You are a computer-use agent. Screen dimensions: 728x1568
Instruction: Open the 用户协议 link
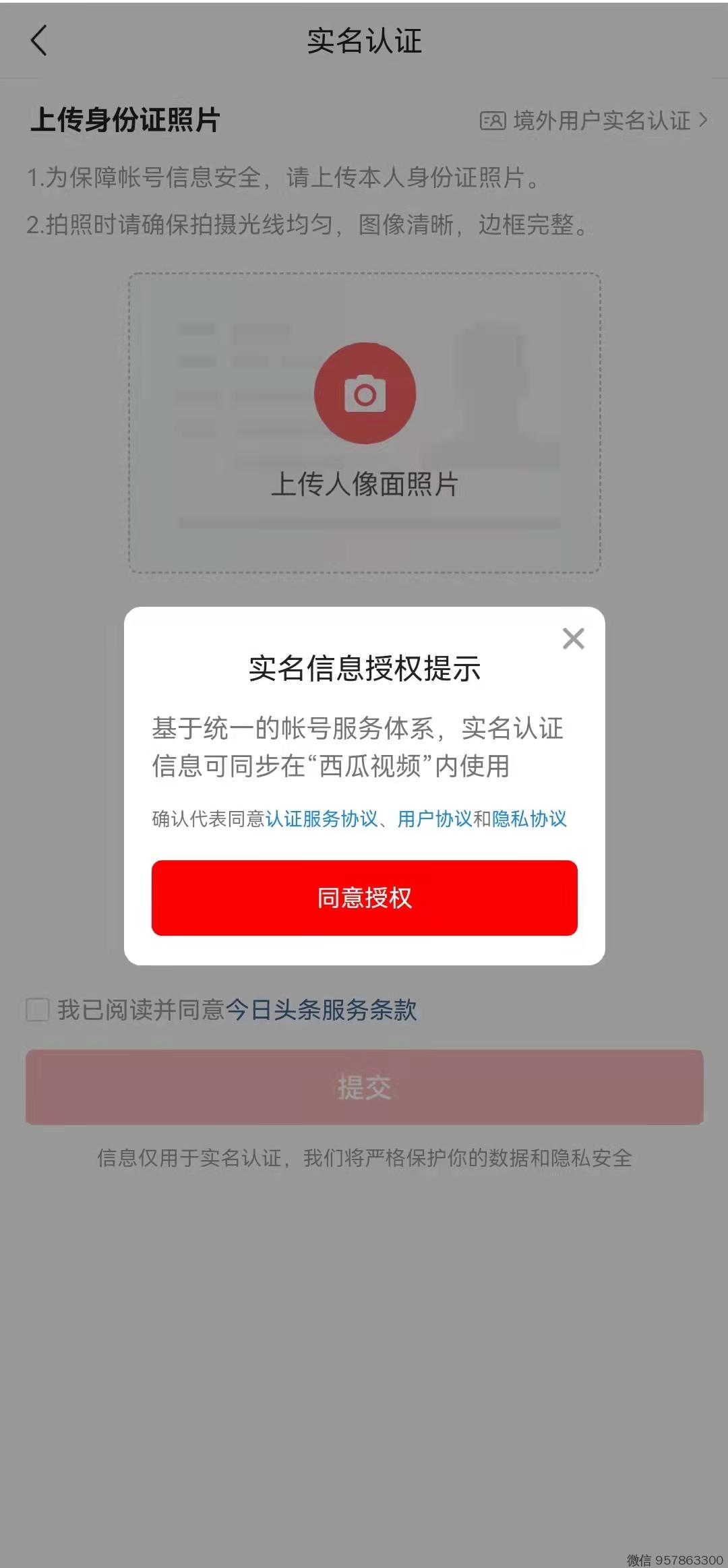coord(434,819)
